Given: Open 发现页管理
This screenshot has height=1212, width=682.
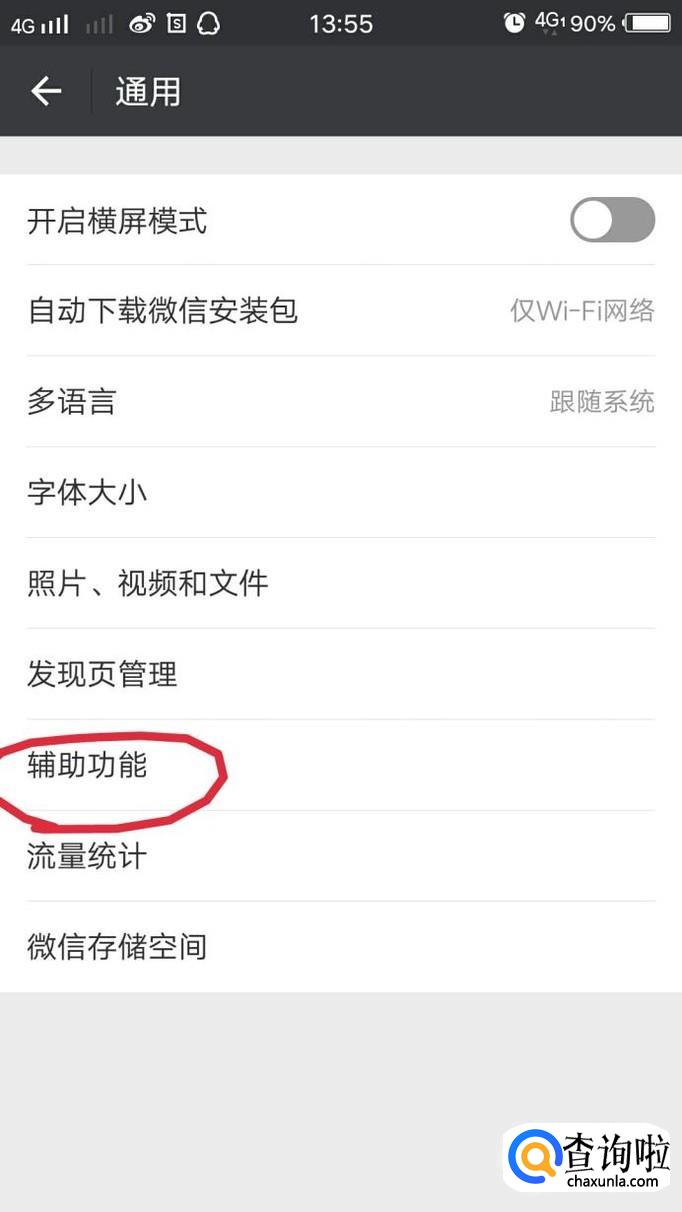Looking at the screenshot, I should pos(341,675).
